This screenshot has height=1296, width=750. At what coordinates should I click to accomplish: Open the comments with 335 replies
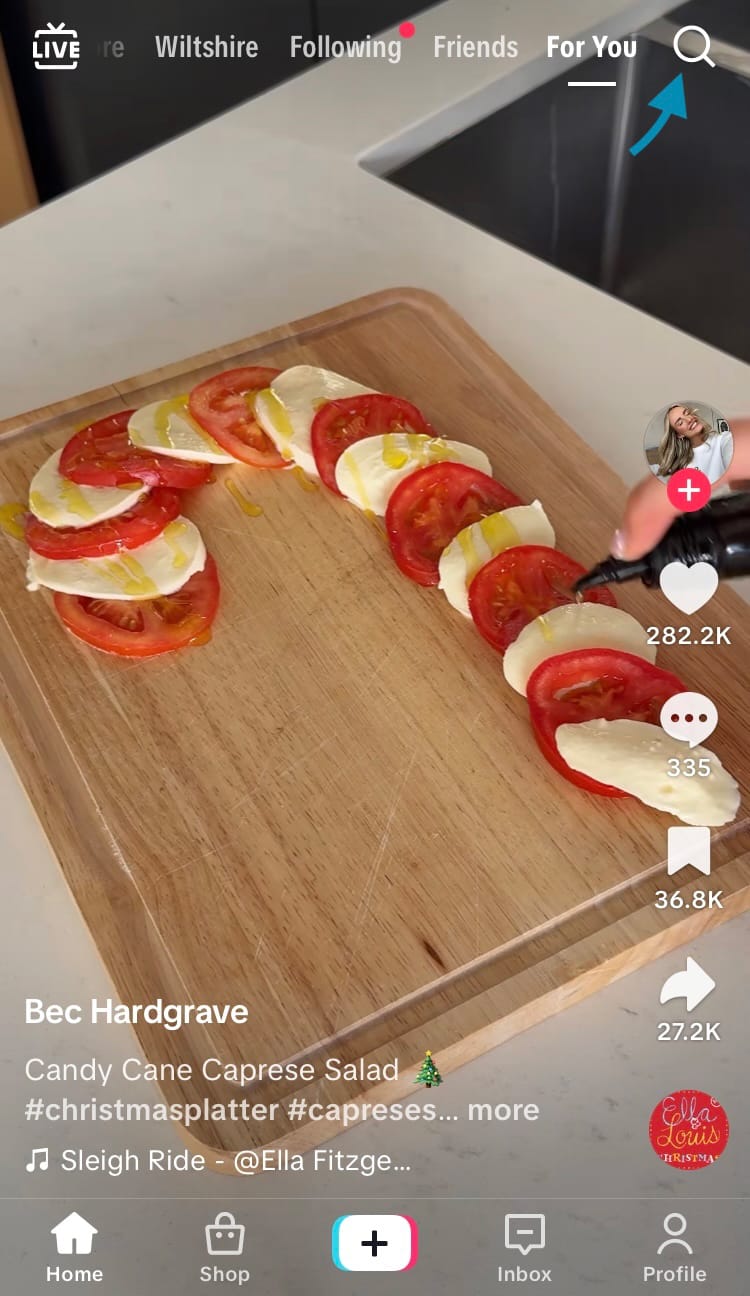689,719
